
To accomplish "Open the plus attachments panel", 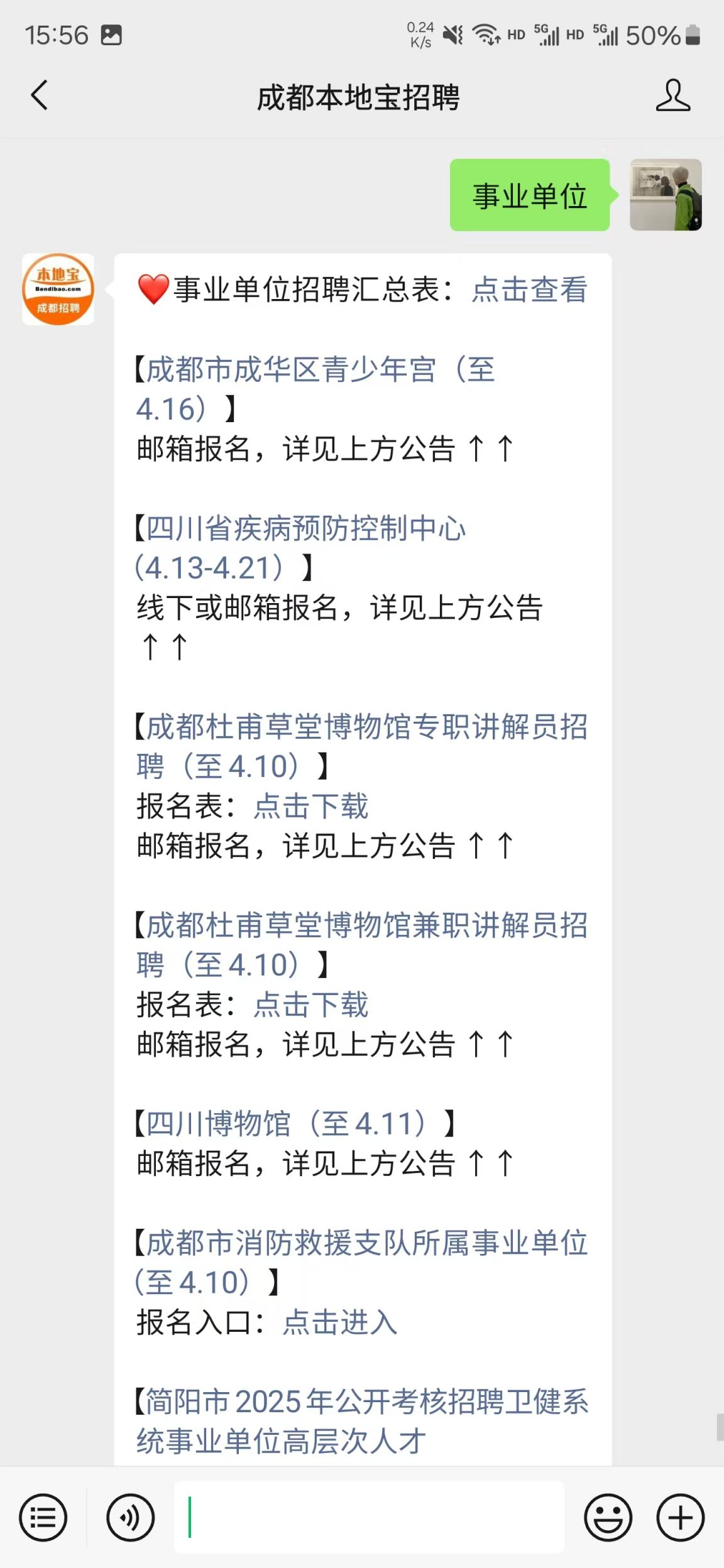I will point(681,1518).
